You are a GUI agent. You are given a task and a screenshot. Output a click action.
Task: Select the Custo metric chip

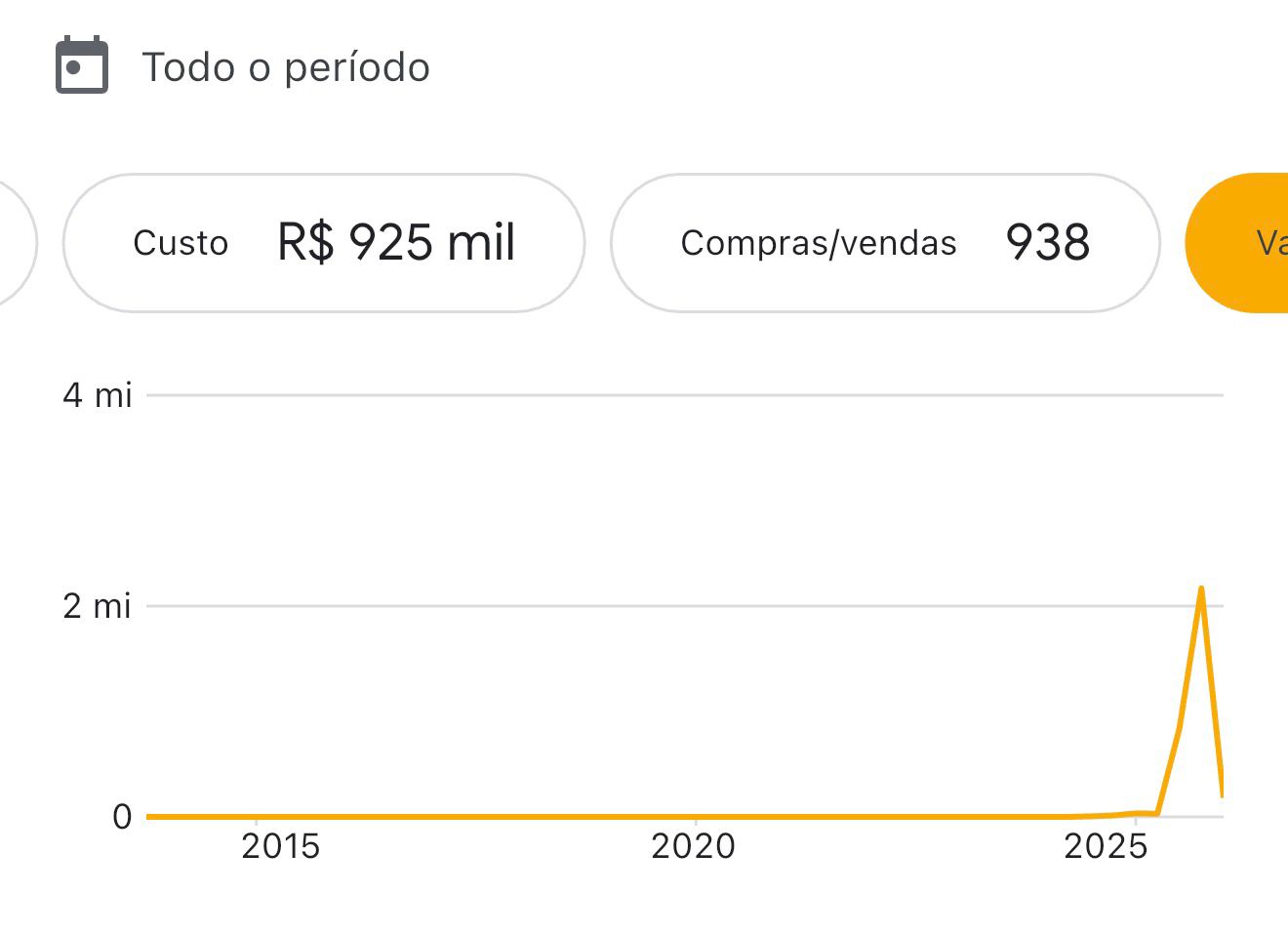324,243
